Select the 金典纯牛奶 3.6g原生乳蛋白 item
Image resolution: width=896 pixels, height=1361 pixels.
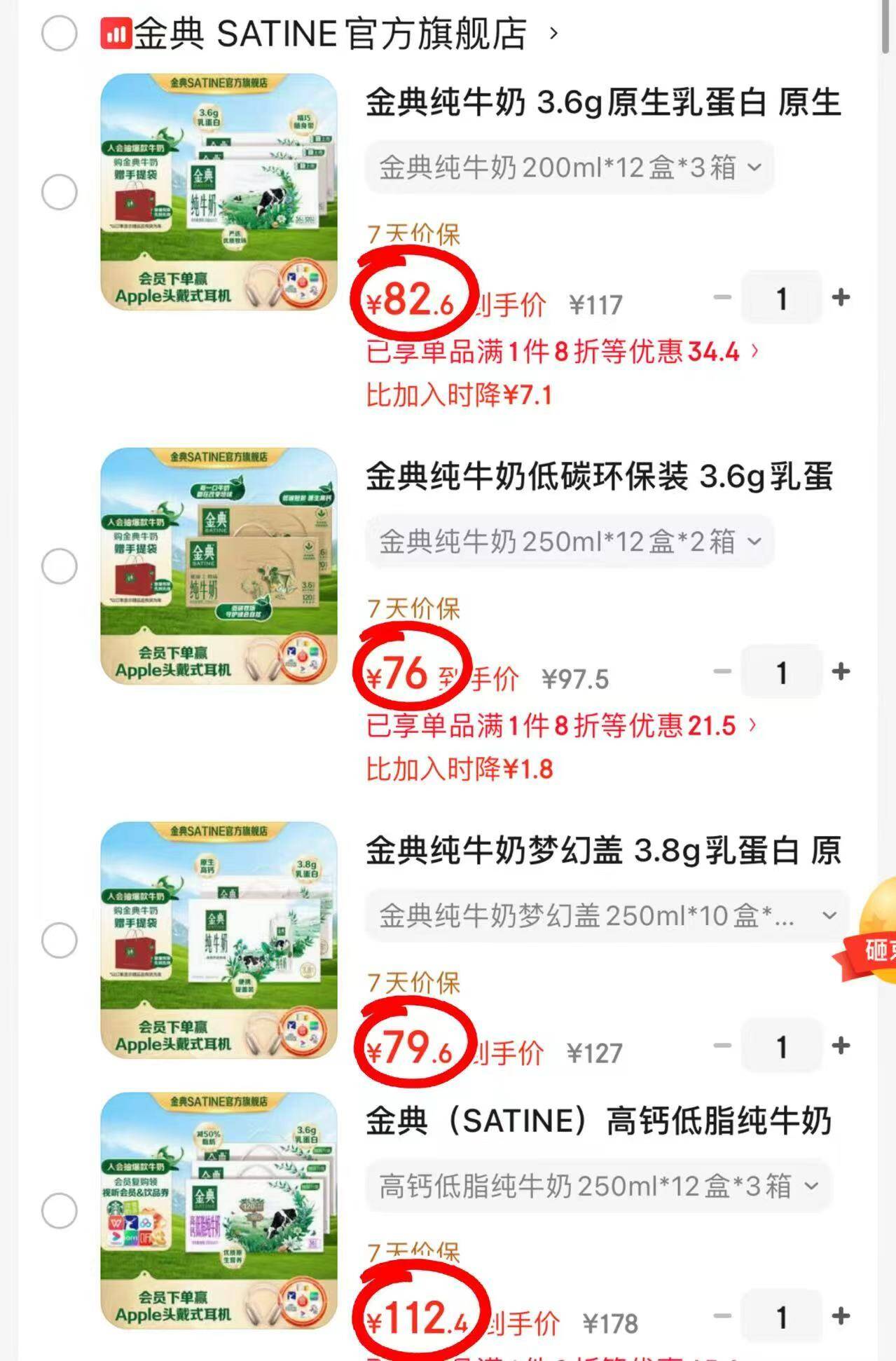[x=59, y=192]
